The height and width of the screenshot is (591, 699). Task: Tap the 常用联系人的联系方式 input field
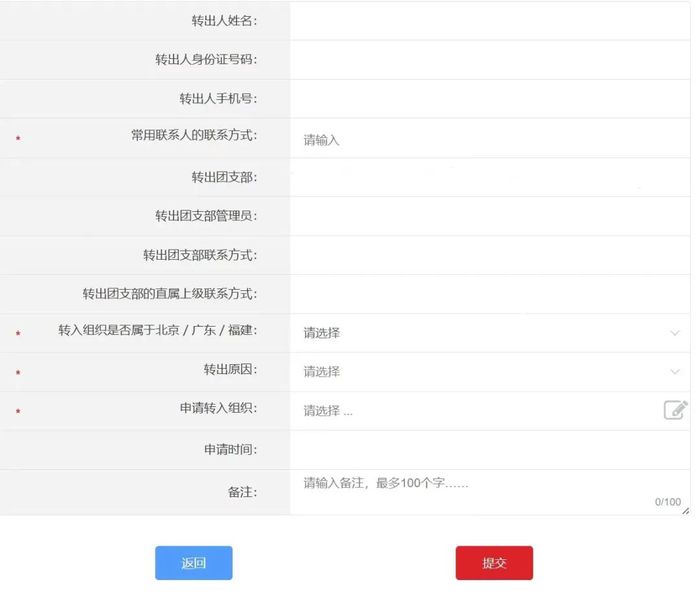pyautogui.click(x=480, y=140)
